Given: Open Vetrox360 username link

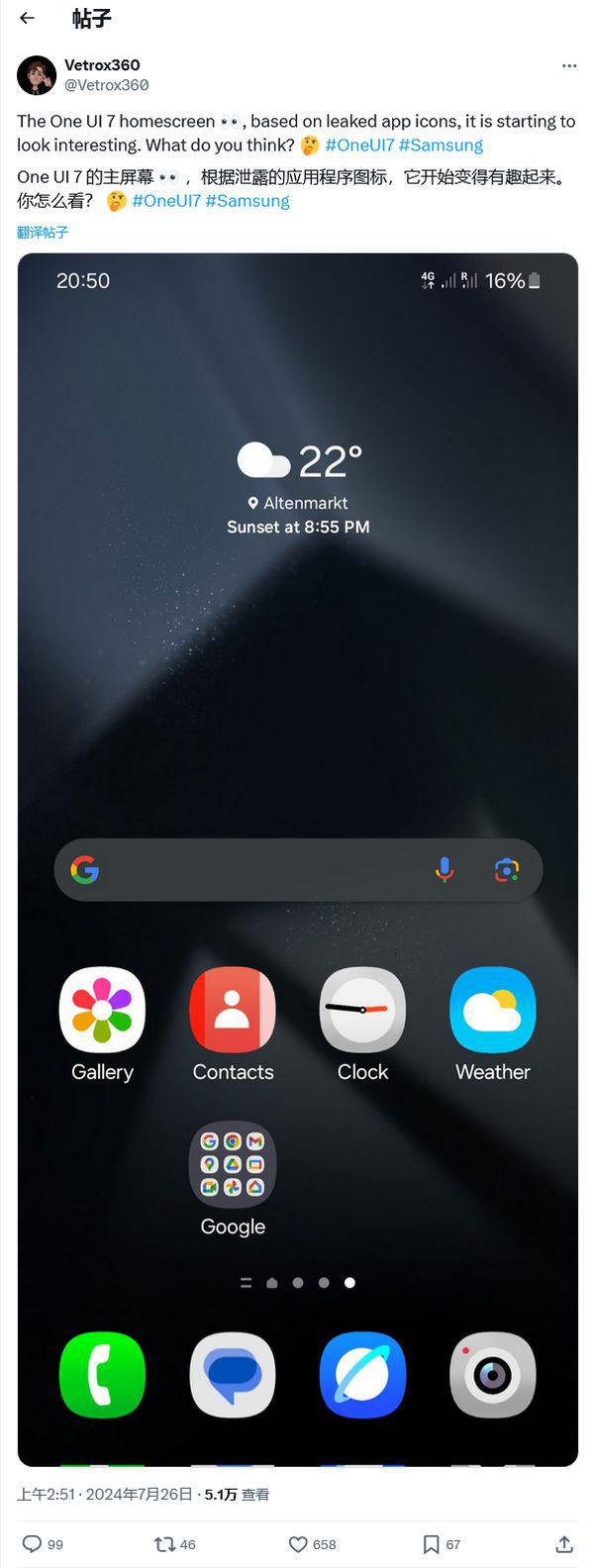Looking at the screenshot, I should click(102, 65).
